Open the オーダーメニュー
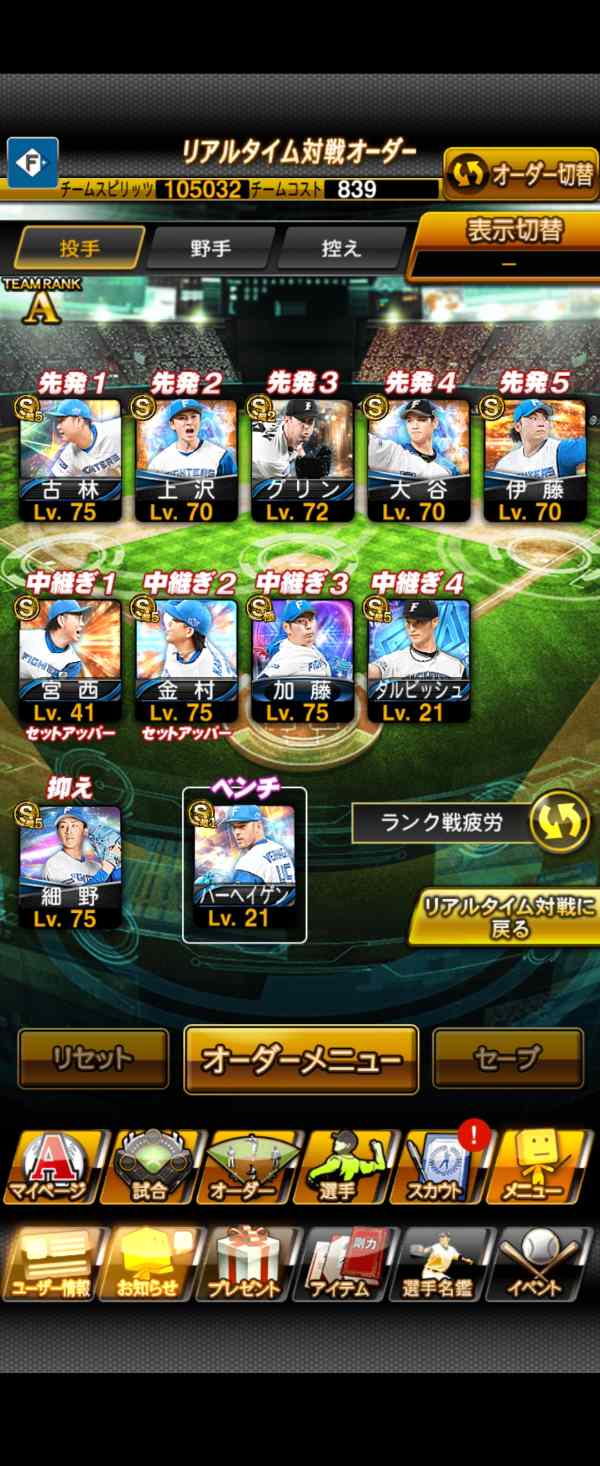The image size is (600, 1466). pos(301,1059)
